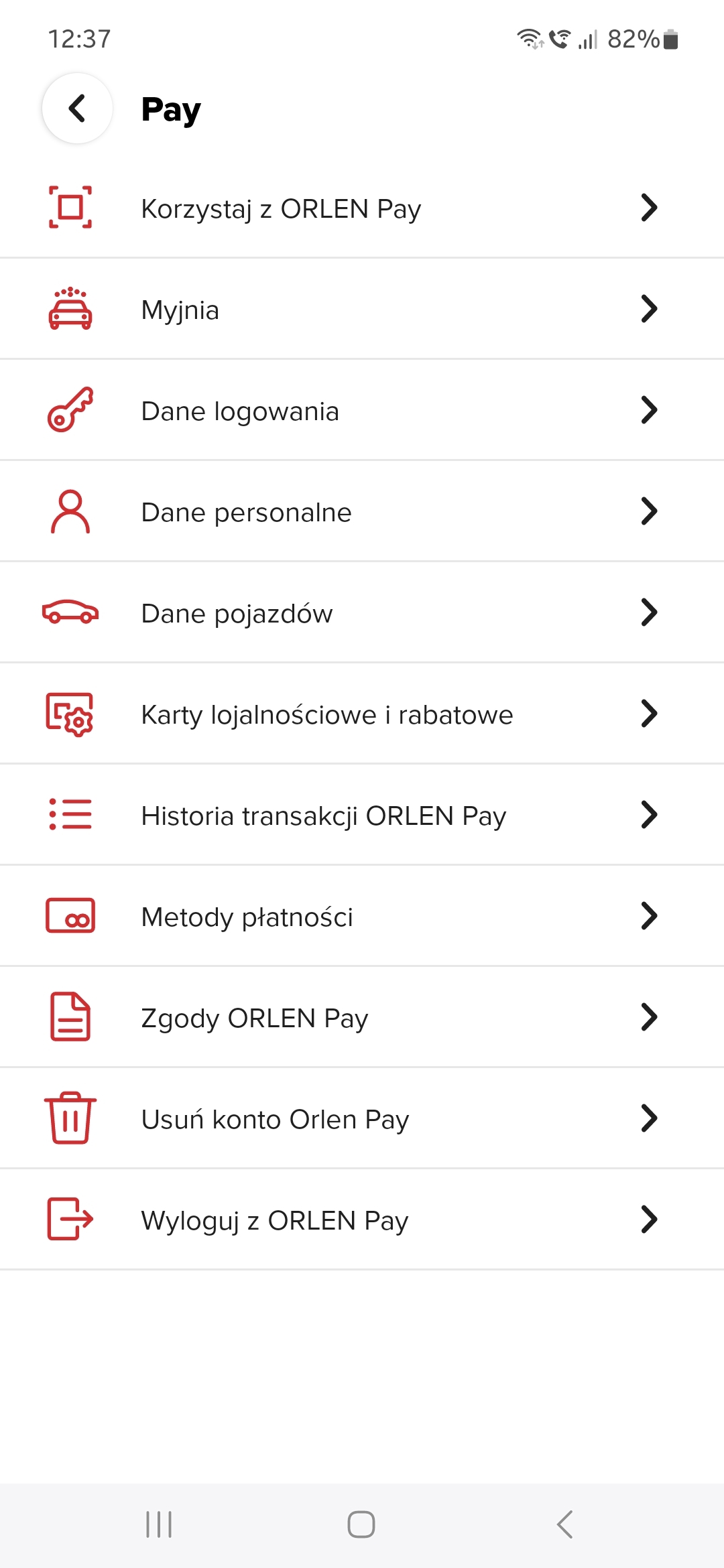Open Zgody ORLEN Pay consents
Image resolution: width=724 pixels, height=1568 pixels.
[362, 1018]
